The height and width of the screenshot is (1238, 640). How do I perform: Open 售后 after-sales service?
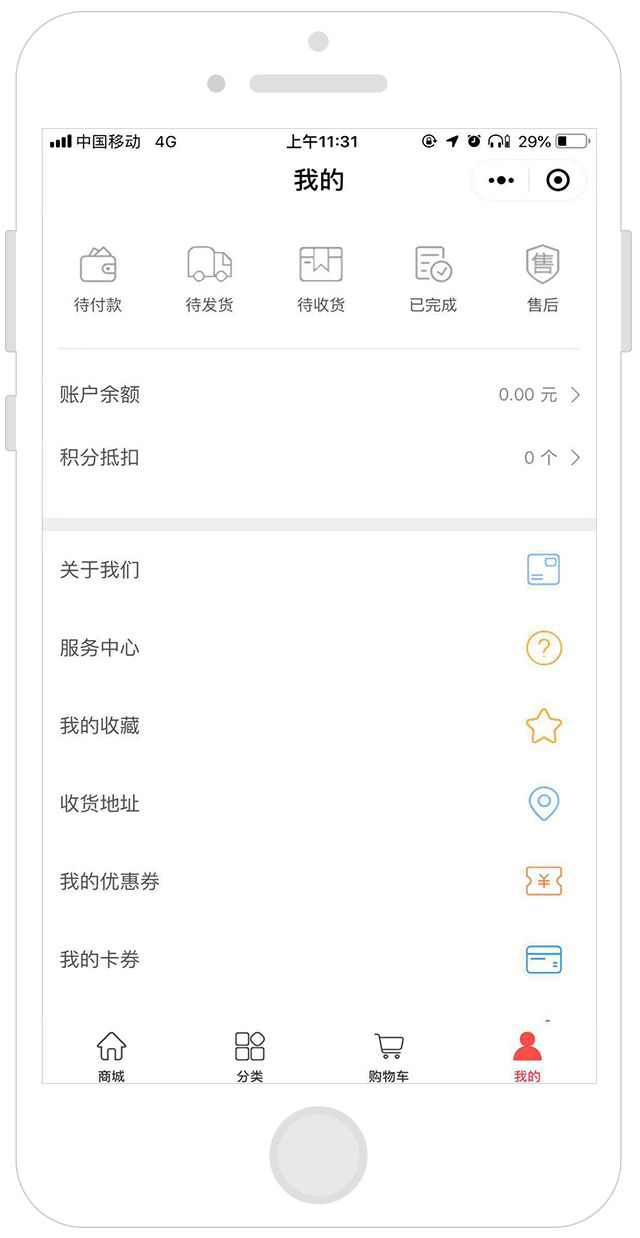point(543,279)
